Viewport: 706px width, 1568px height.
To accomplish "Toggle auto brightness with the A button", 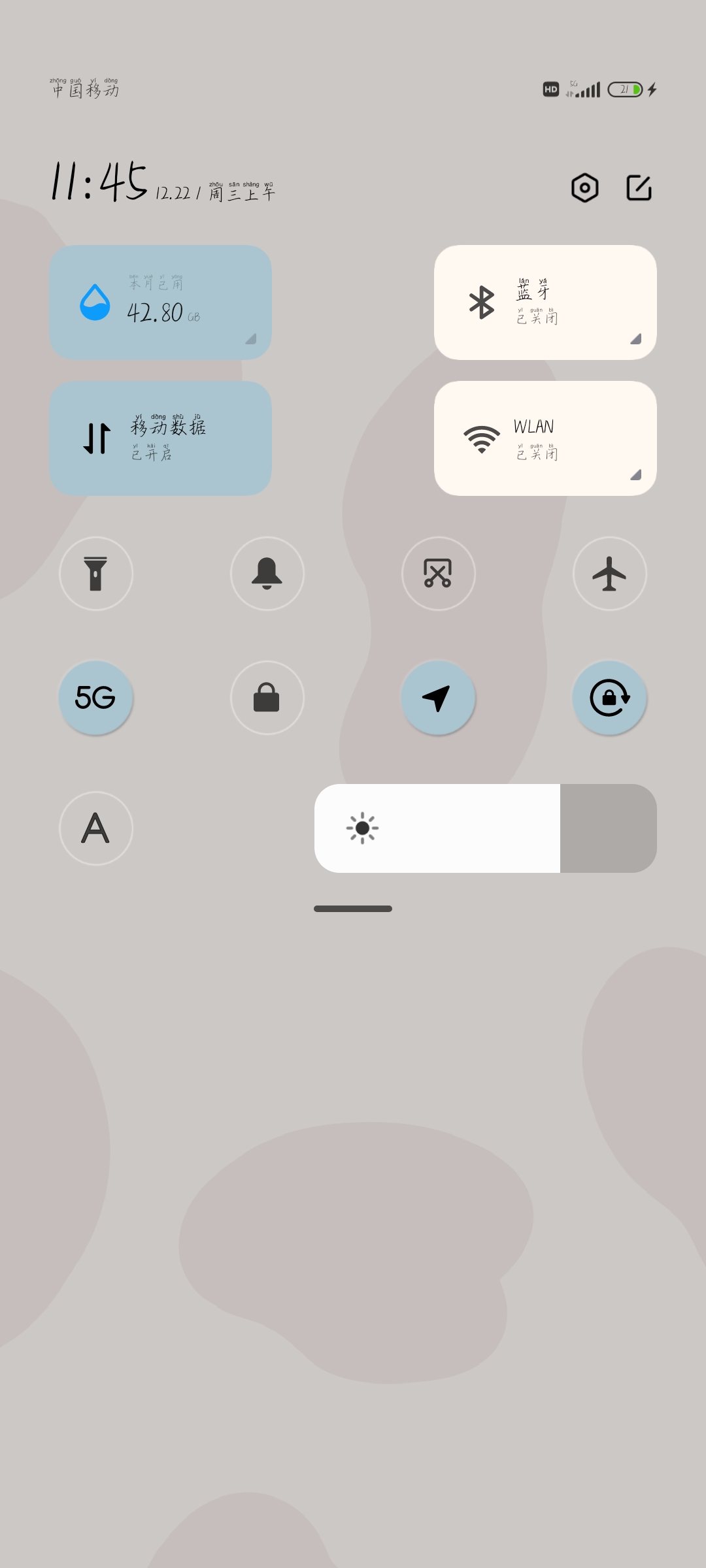I will [96, 828].
